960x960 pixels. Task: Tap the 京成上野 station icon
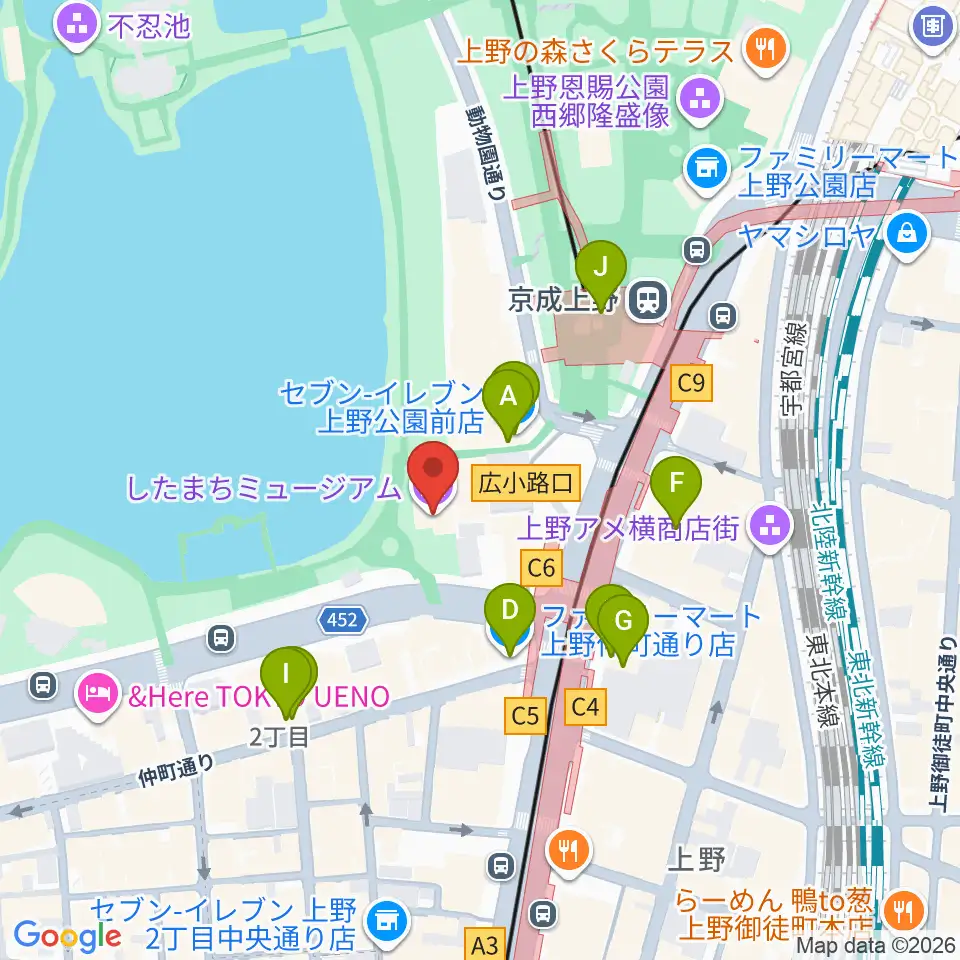click(650, 301)
